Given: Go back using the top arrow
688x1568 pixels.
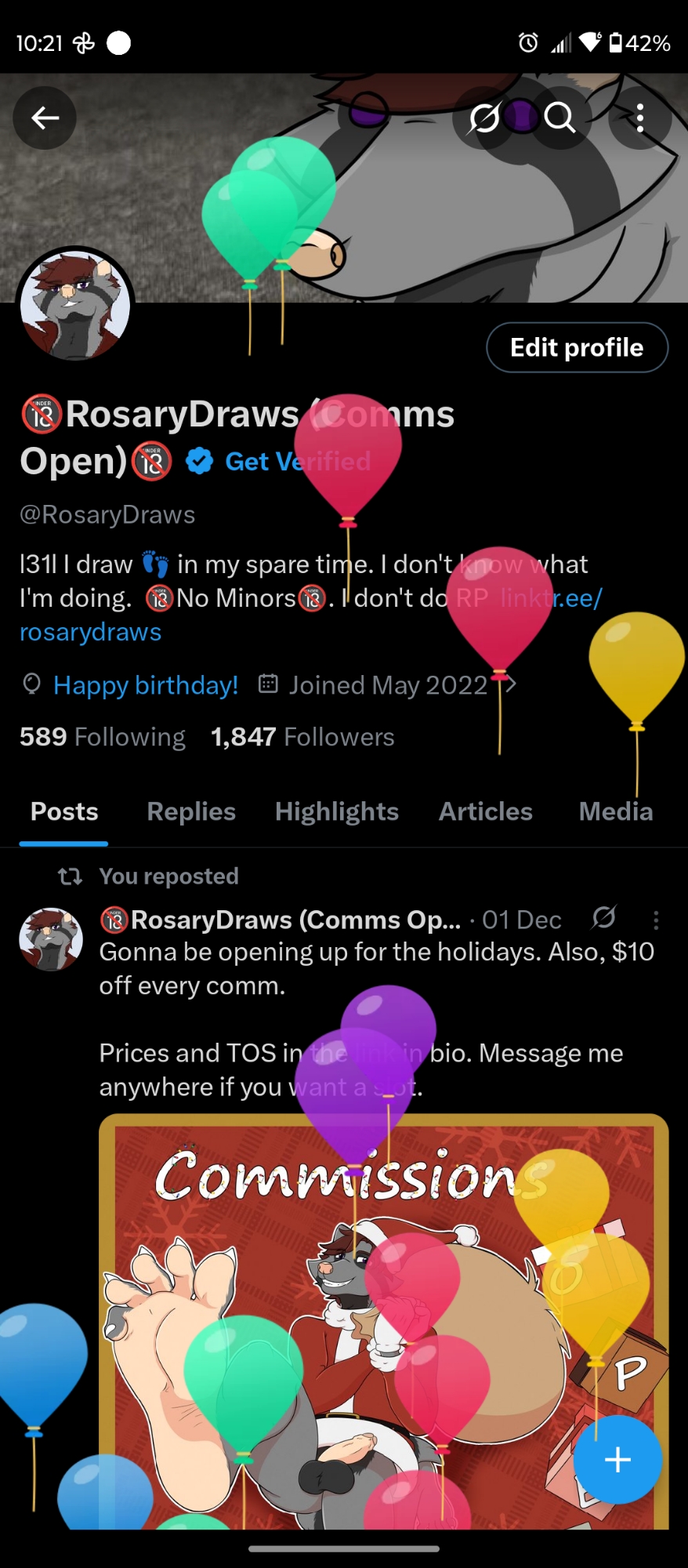Looking at the screenshot, I should click(x=45, y=118).
